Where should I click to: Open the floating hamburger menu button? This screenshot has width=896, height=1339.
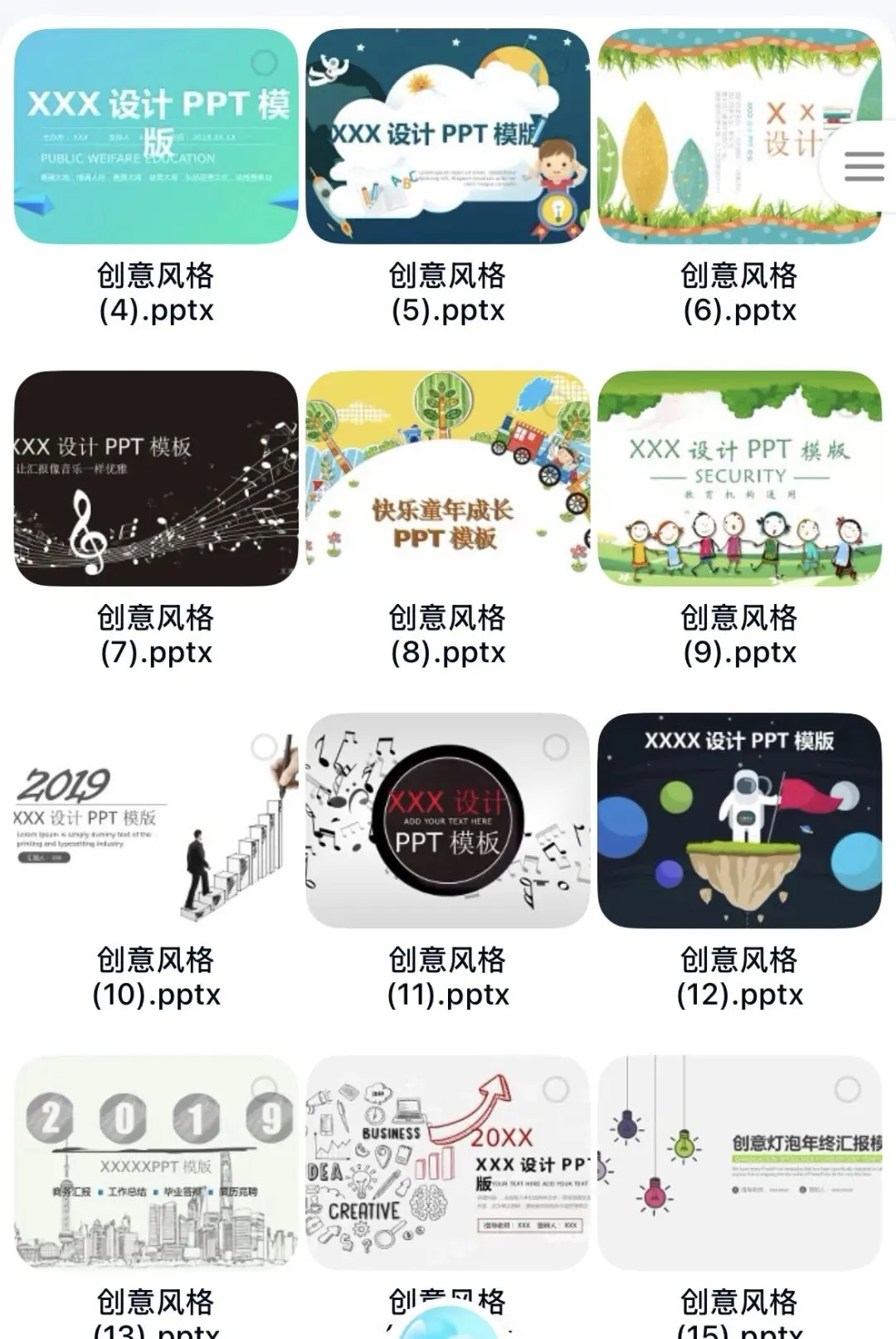pos(864,167)
